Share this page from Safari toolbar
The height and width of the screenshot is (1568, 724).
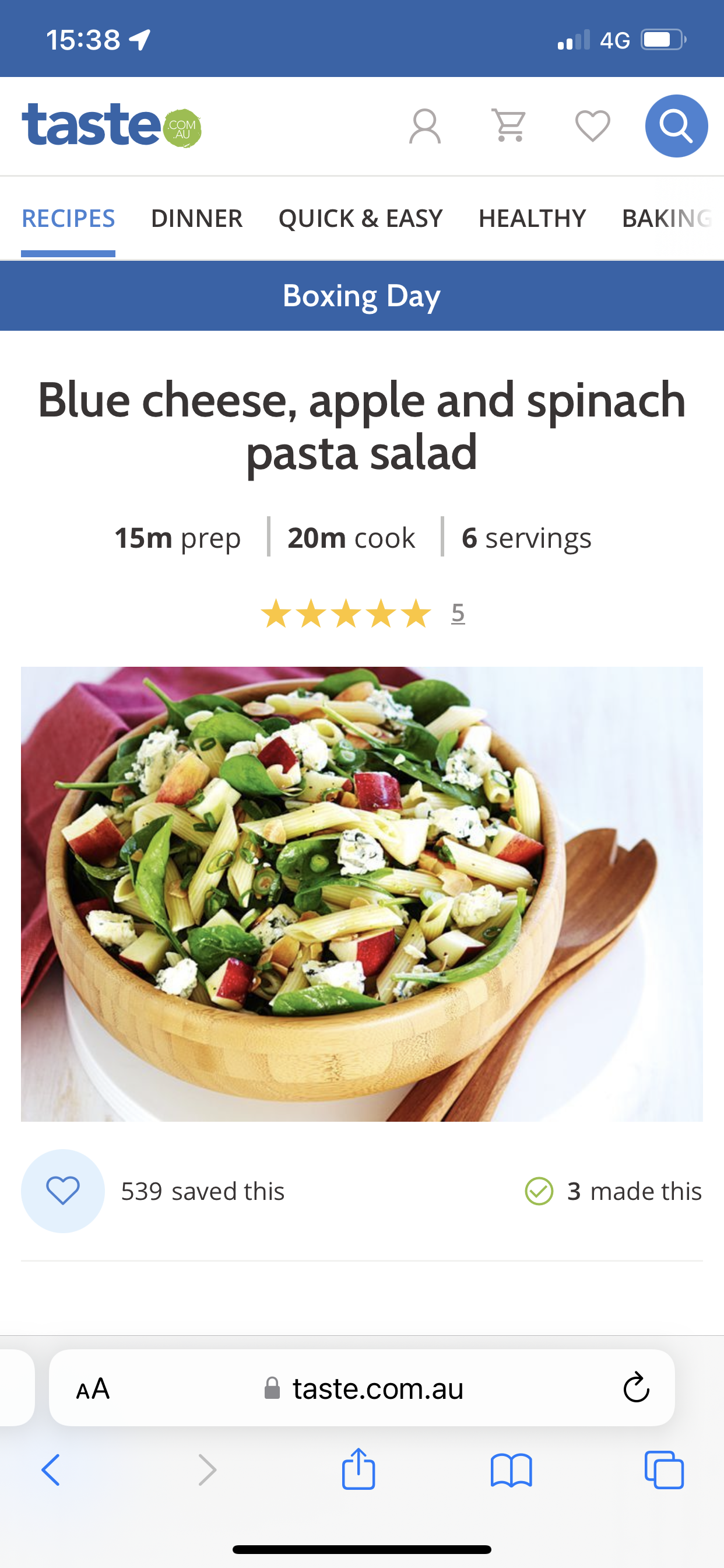[x=359, y=1469]
